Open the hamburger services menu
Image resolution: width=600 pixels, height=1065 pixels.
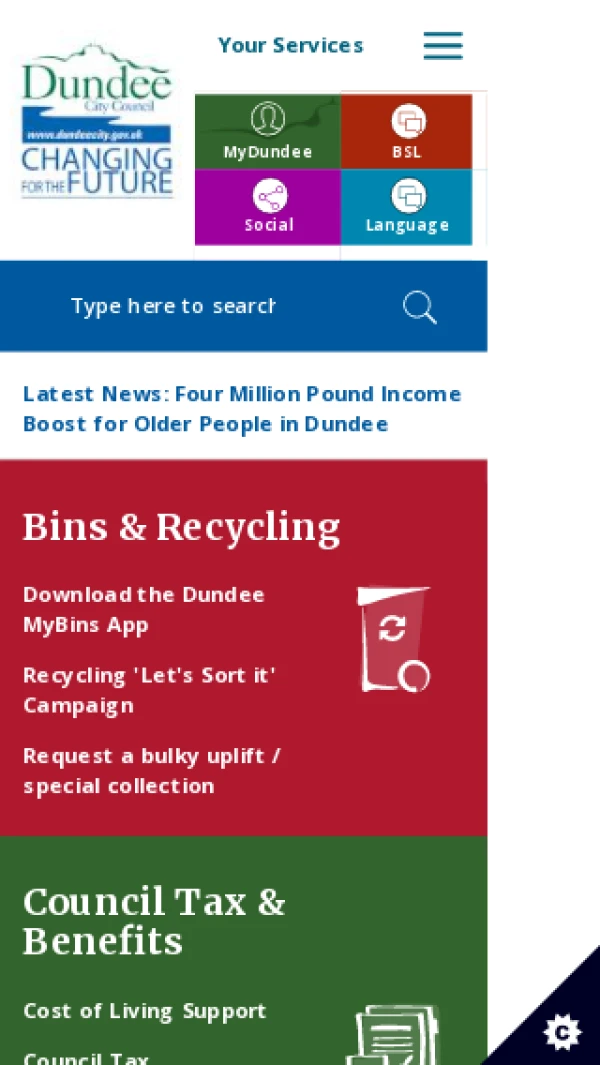point(442,45)
